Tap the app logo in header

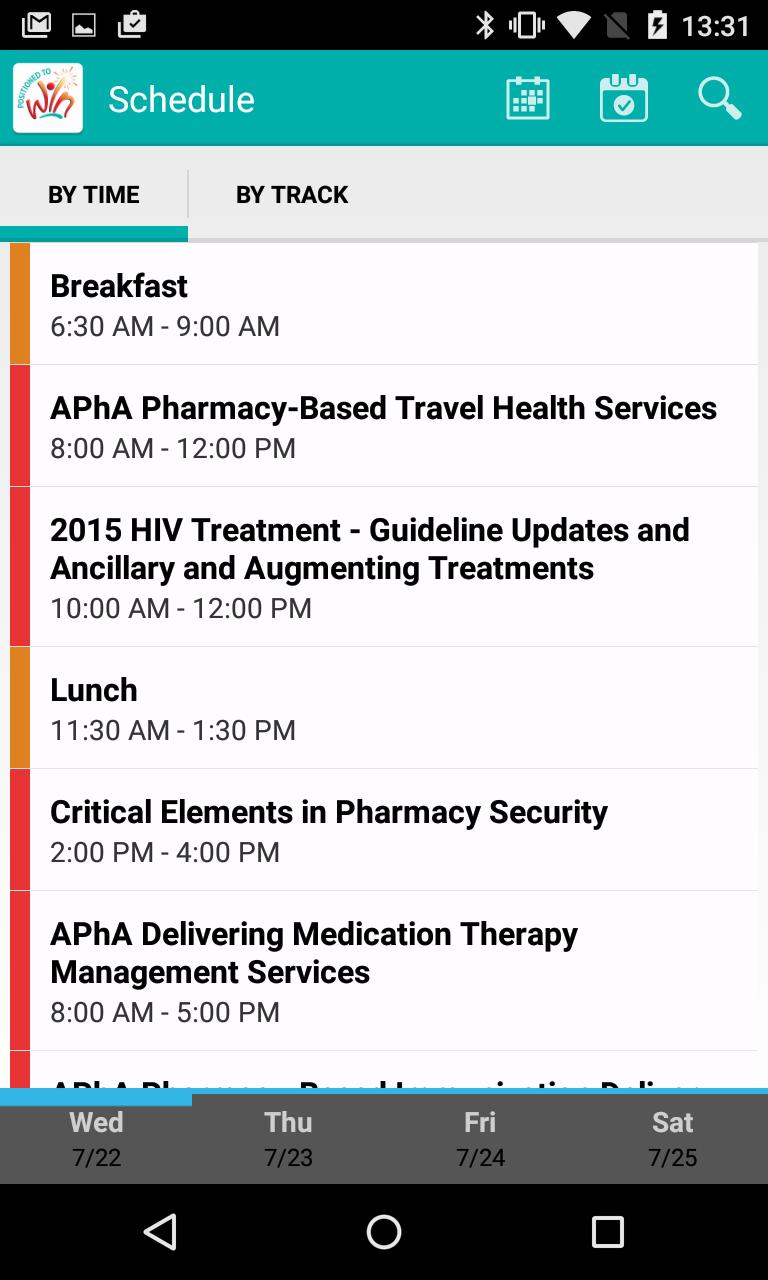48,99
